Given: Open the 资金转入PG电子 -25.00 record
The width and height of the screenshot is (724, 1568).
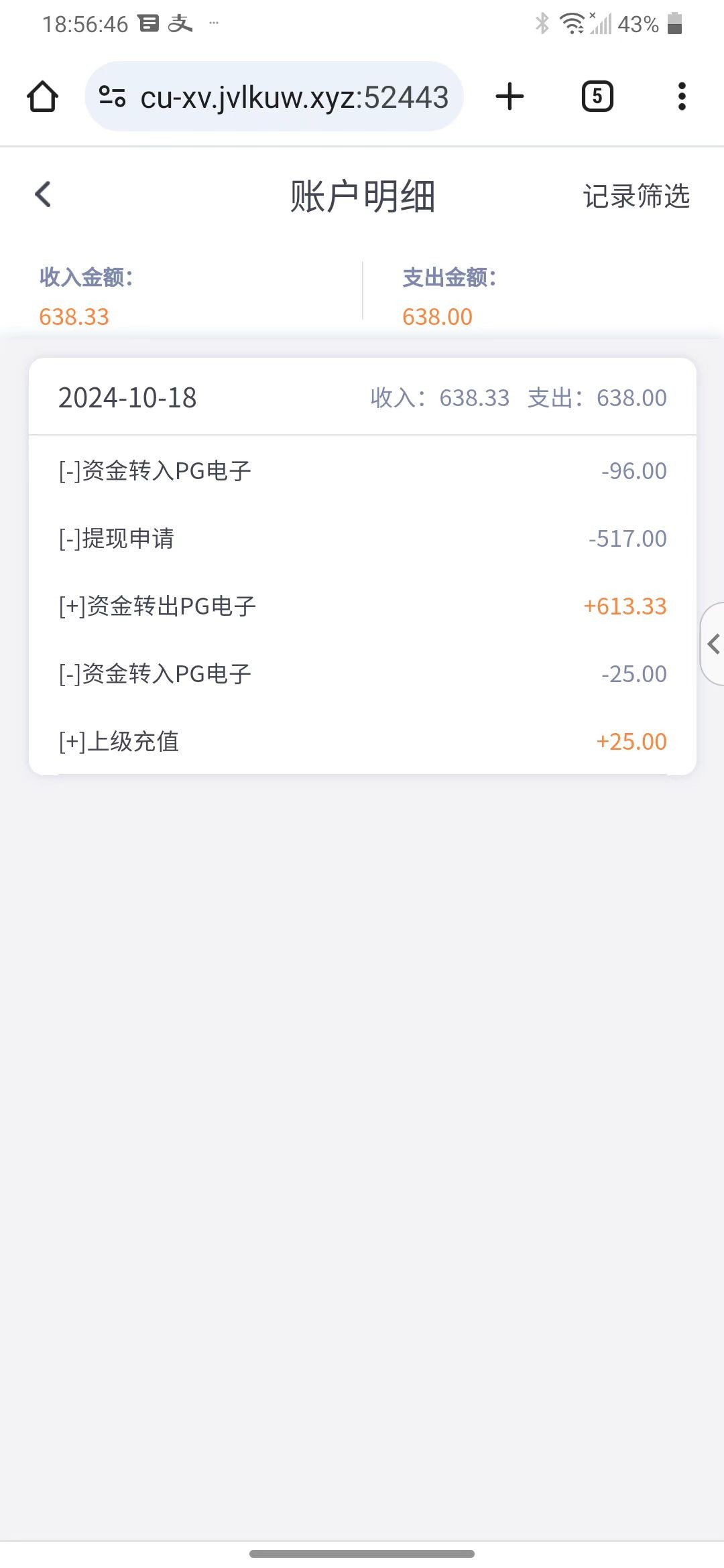Looking at the screenshot, I should click(x=363, y=674).
